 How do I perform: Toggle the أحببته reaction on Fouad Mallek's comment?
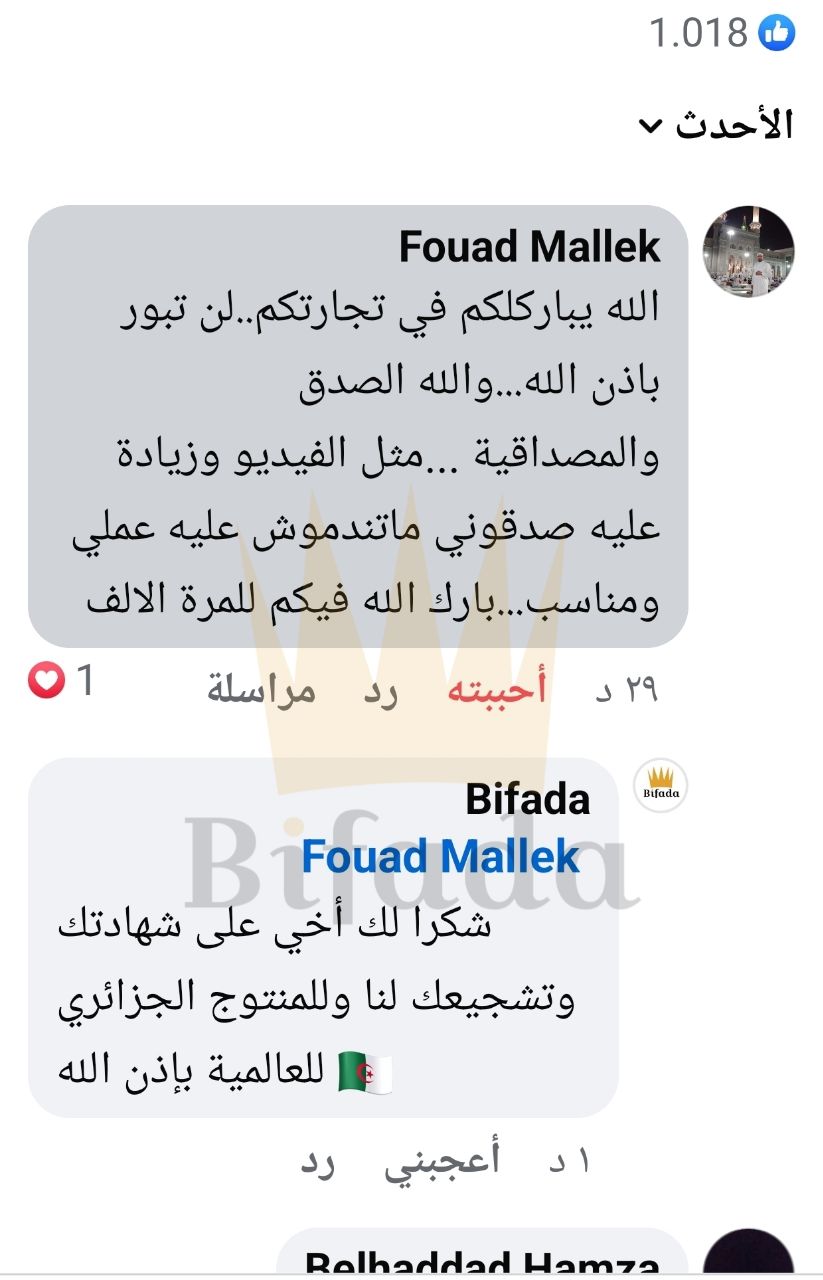(x=496, y=691)
